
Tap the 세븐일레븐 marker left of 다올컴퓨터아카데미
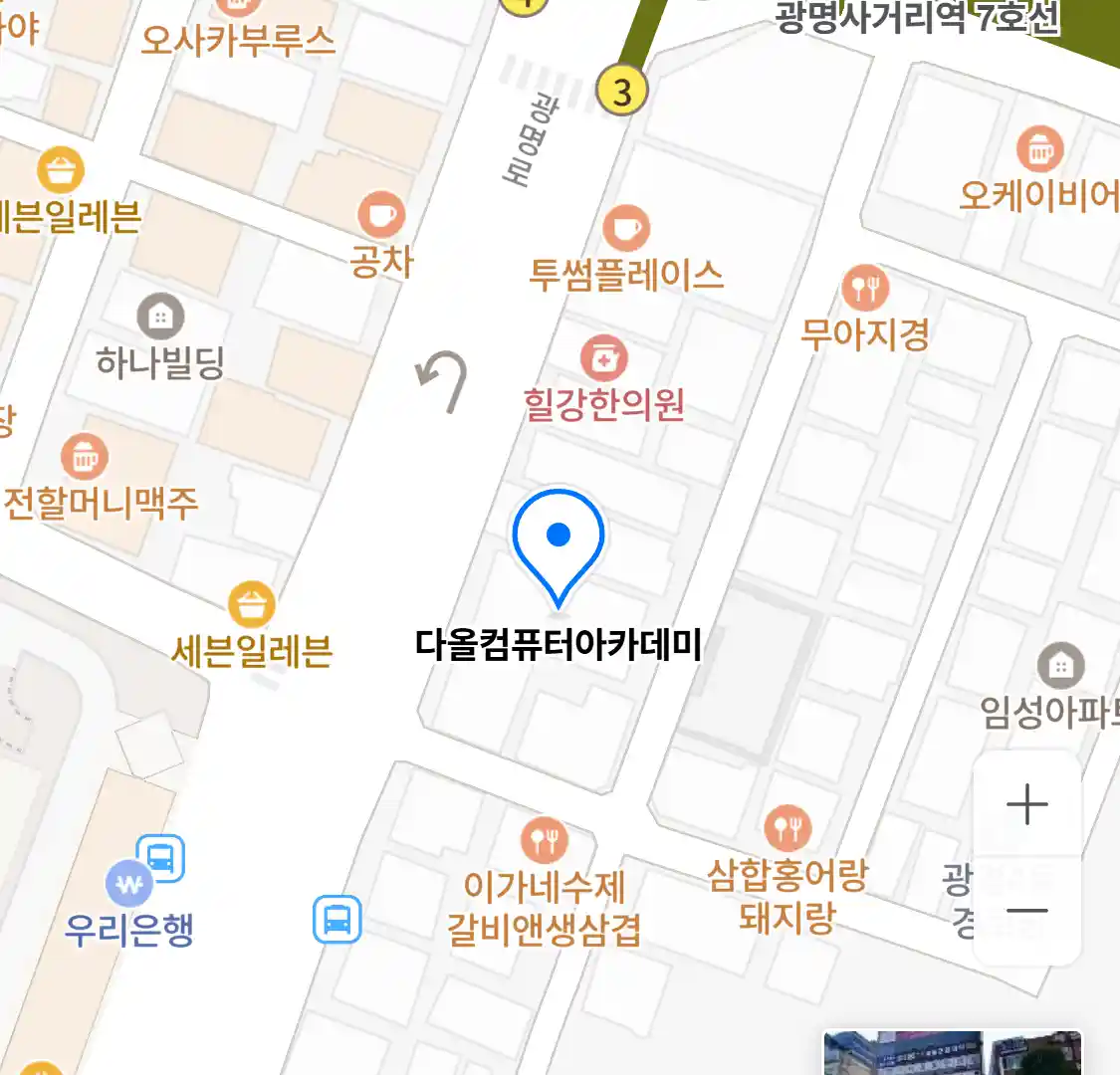point(251,604)
